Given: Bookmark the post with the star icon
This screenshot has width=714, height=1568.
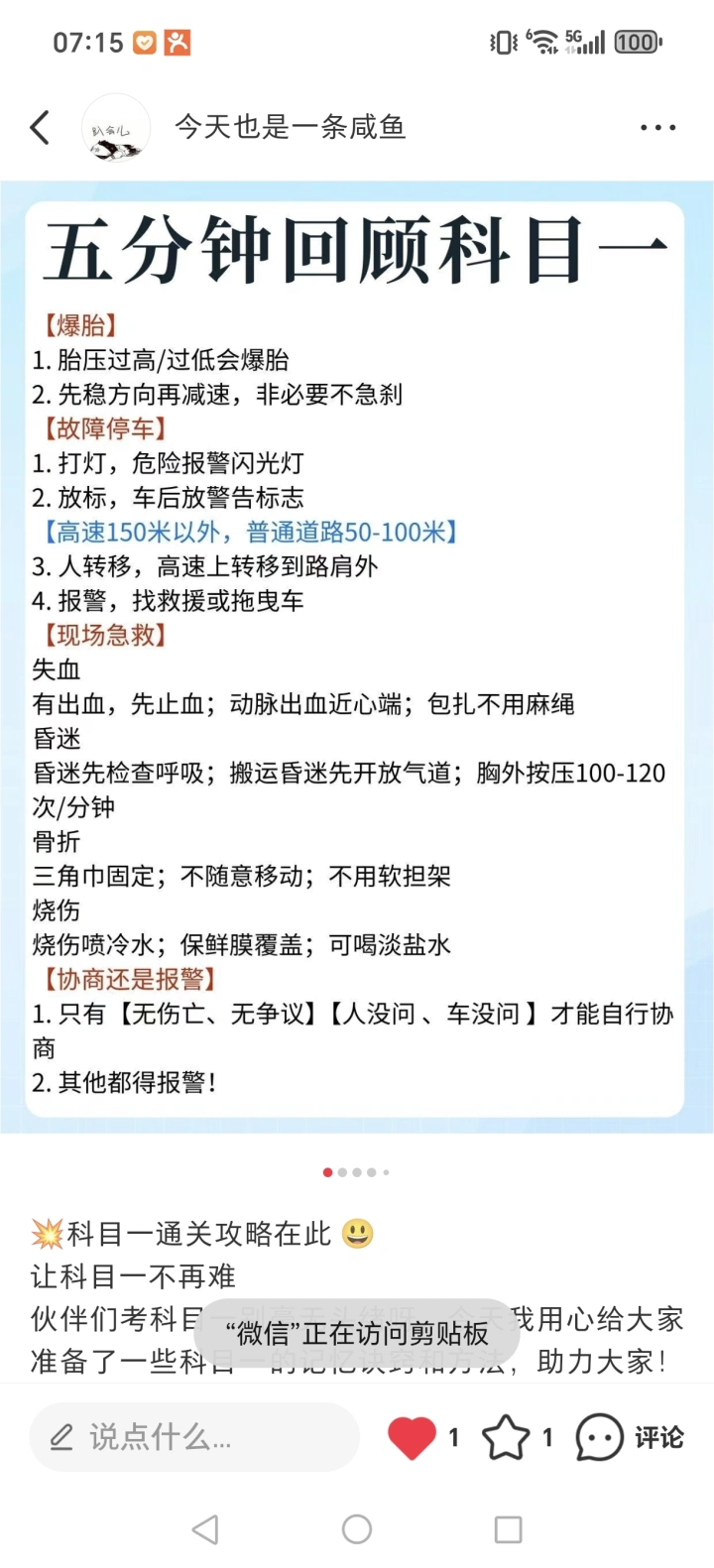Looking at the screenshot, I should tap(506, 1437).
